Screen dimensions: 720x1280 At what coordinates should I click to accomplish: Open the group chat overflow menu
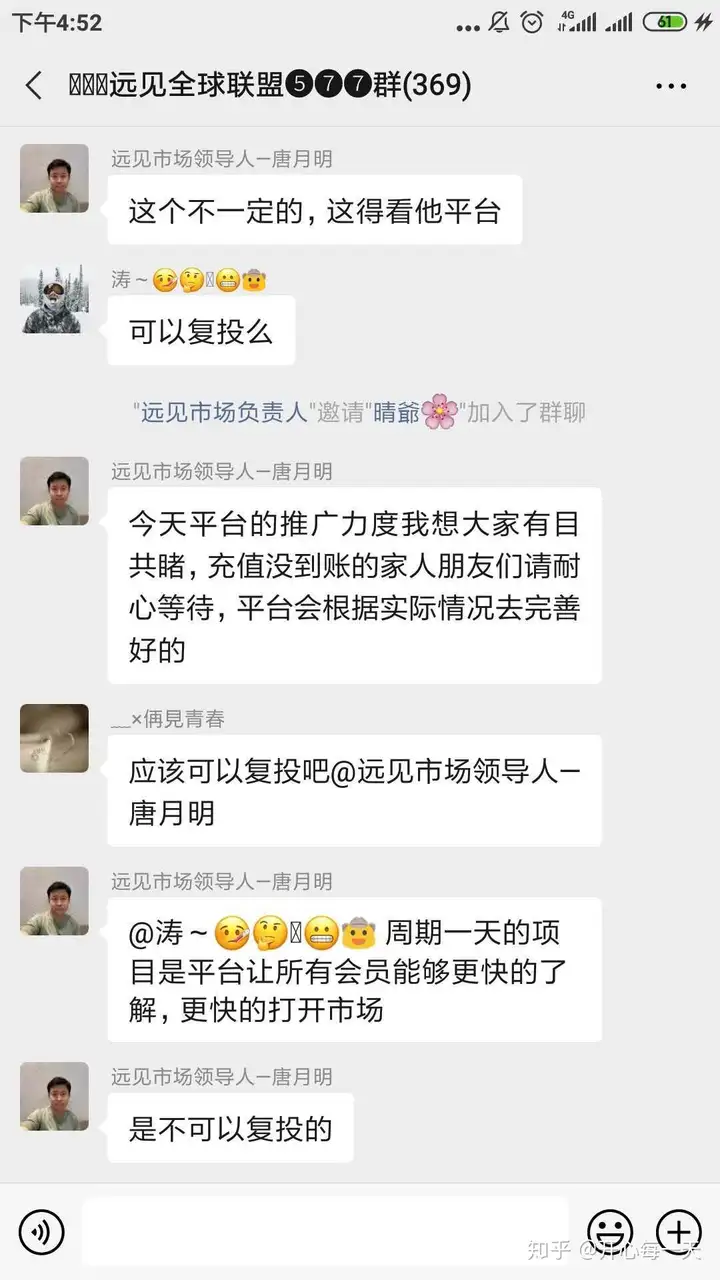(671, 86)
